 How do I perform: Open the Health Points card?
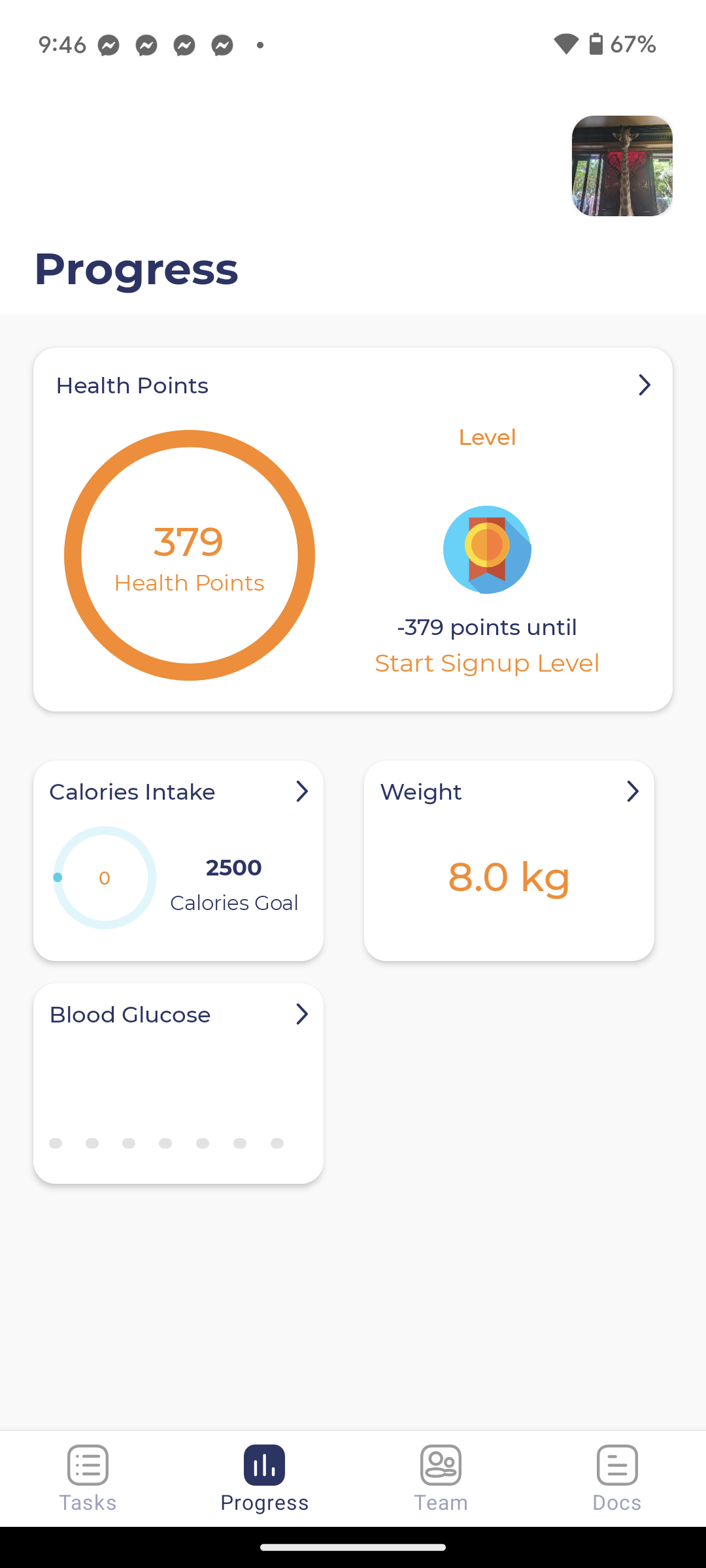tap(353, 529)
